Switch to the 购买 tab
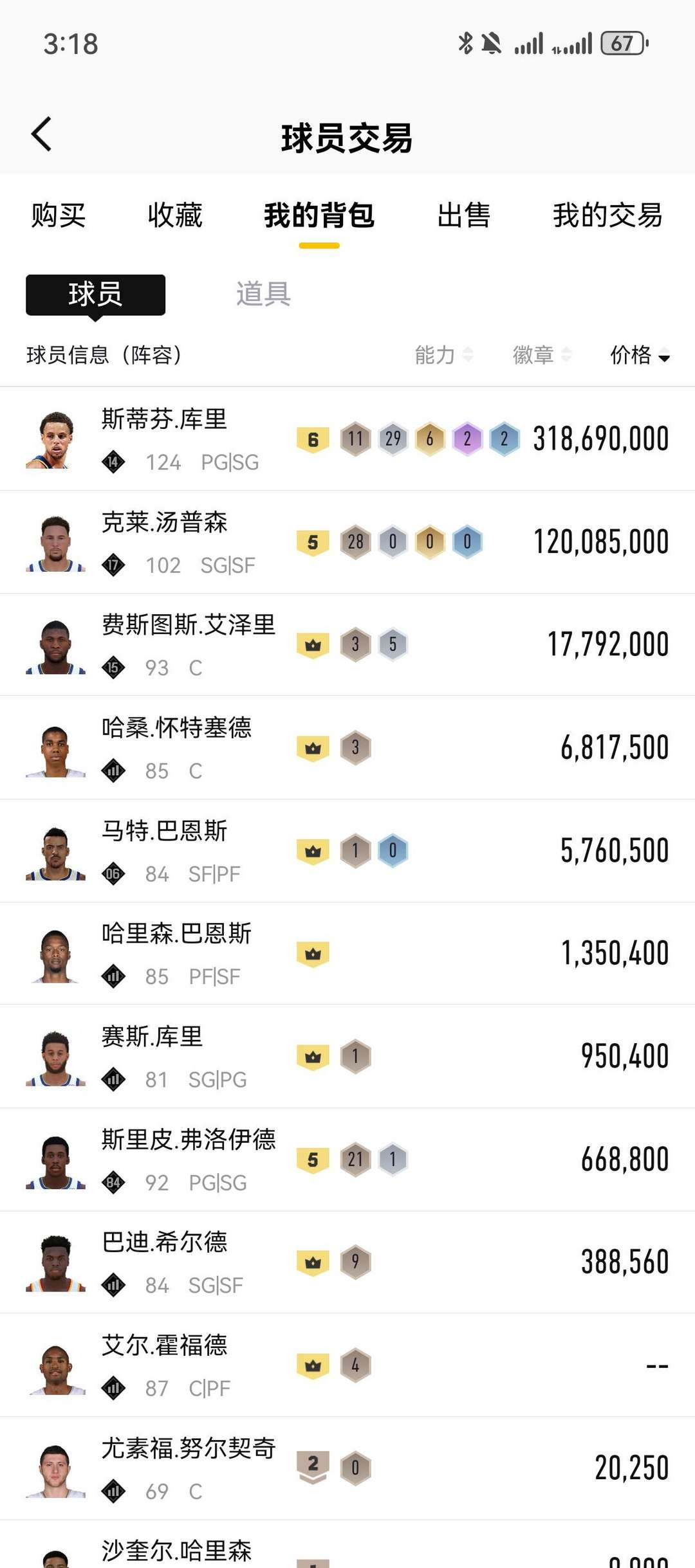The width and height of the screenshot is (695, 1568). pos(57,216)
